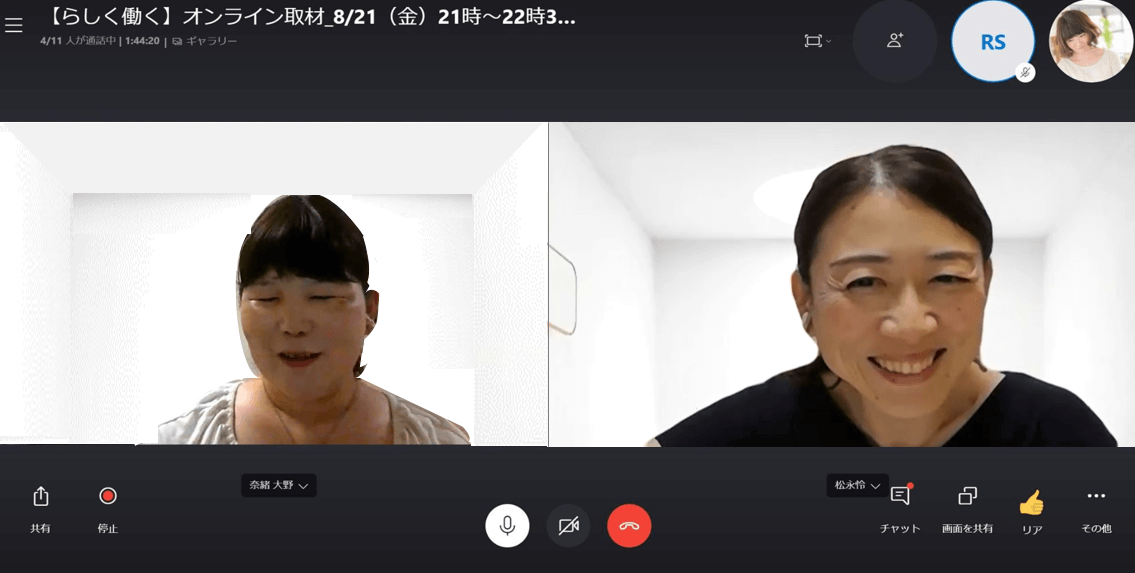Image resolution: width=1135 pixels, height=573 pixels.
Task: Expand the 松永怜 name dropdown
Action: click(858, 485)
